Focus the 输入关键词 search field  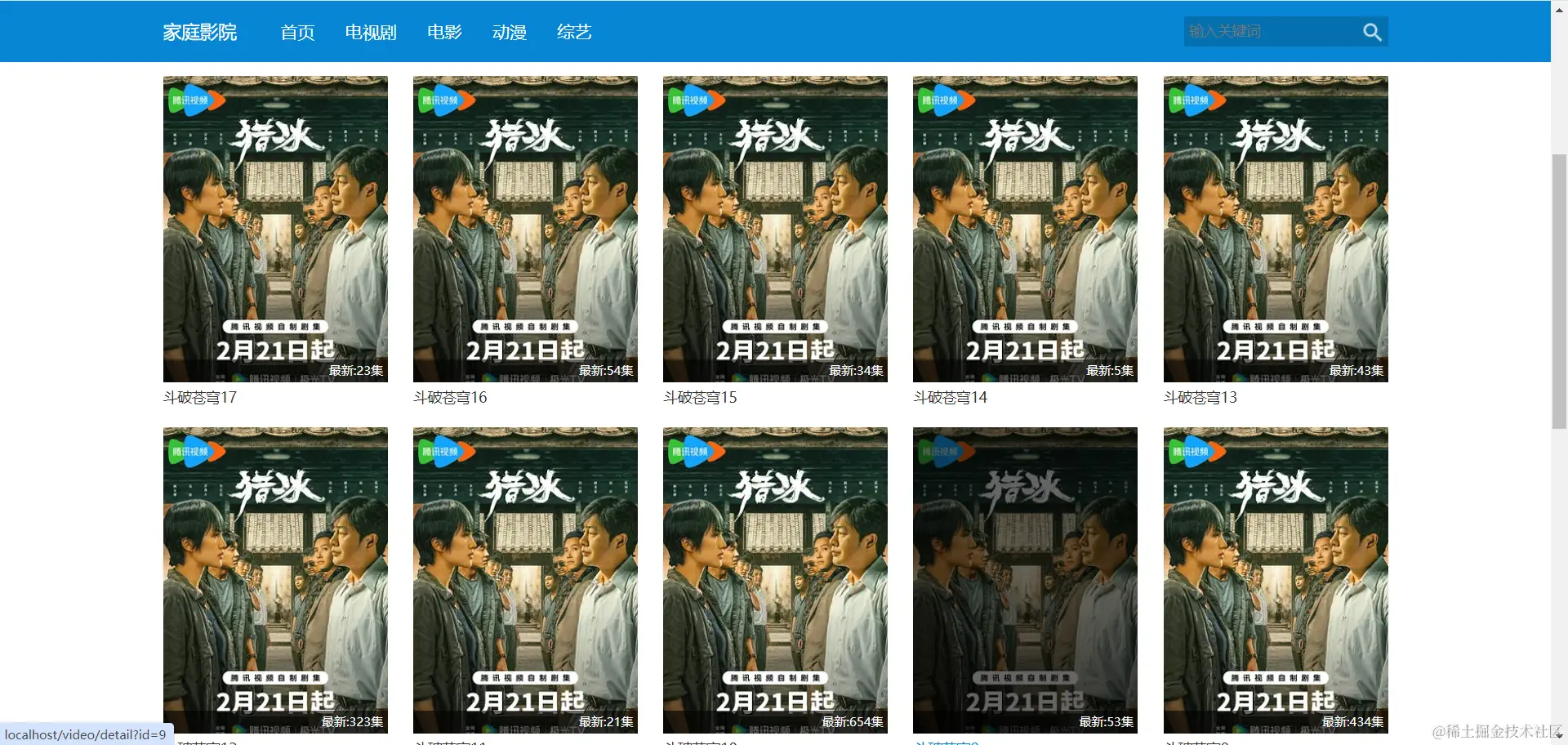pyautogui.click(x=1267, y=32)
